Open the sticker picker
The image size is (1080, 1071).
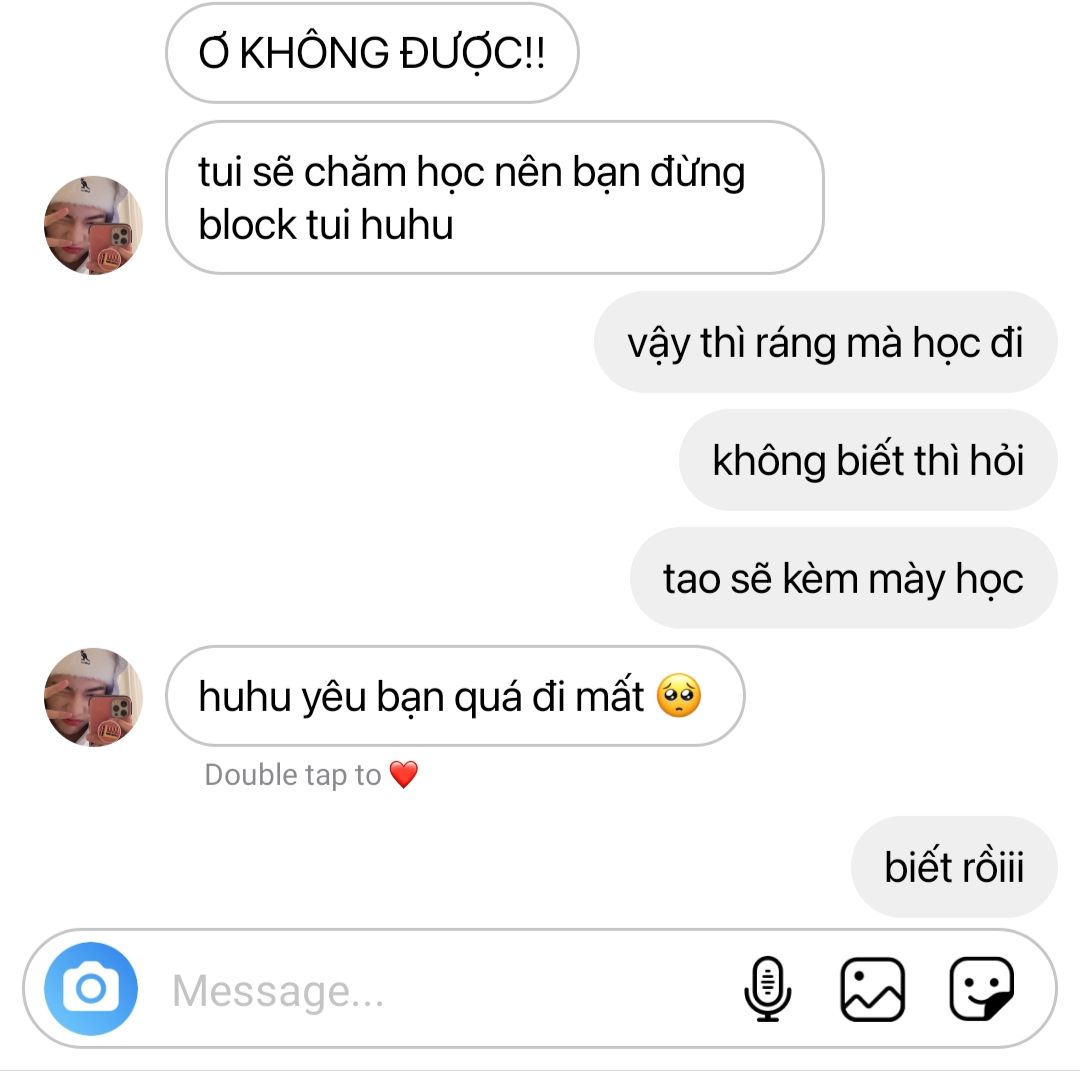click(980, 989)
